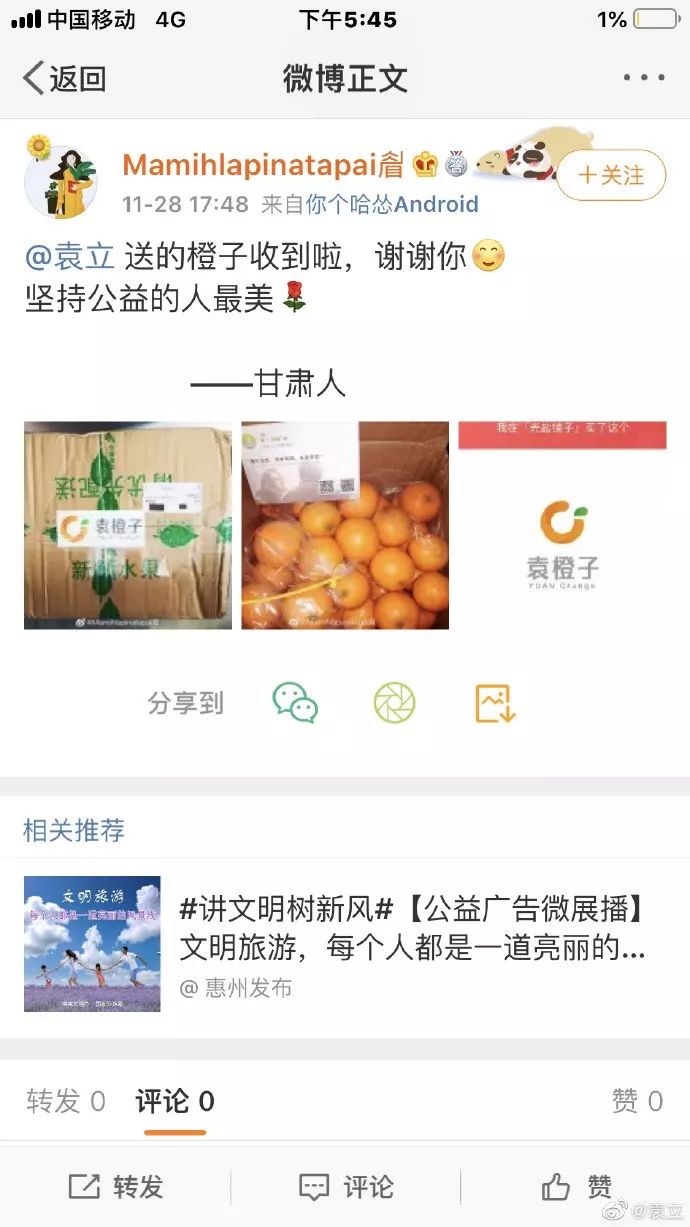The image size is (690, 1227).
Task: Open the 你个哈怂Android source link
Action: (392, 205)
